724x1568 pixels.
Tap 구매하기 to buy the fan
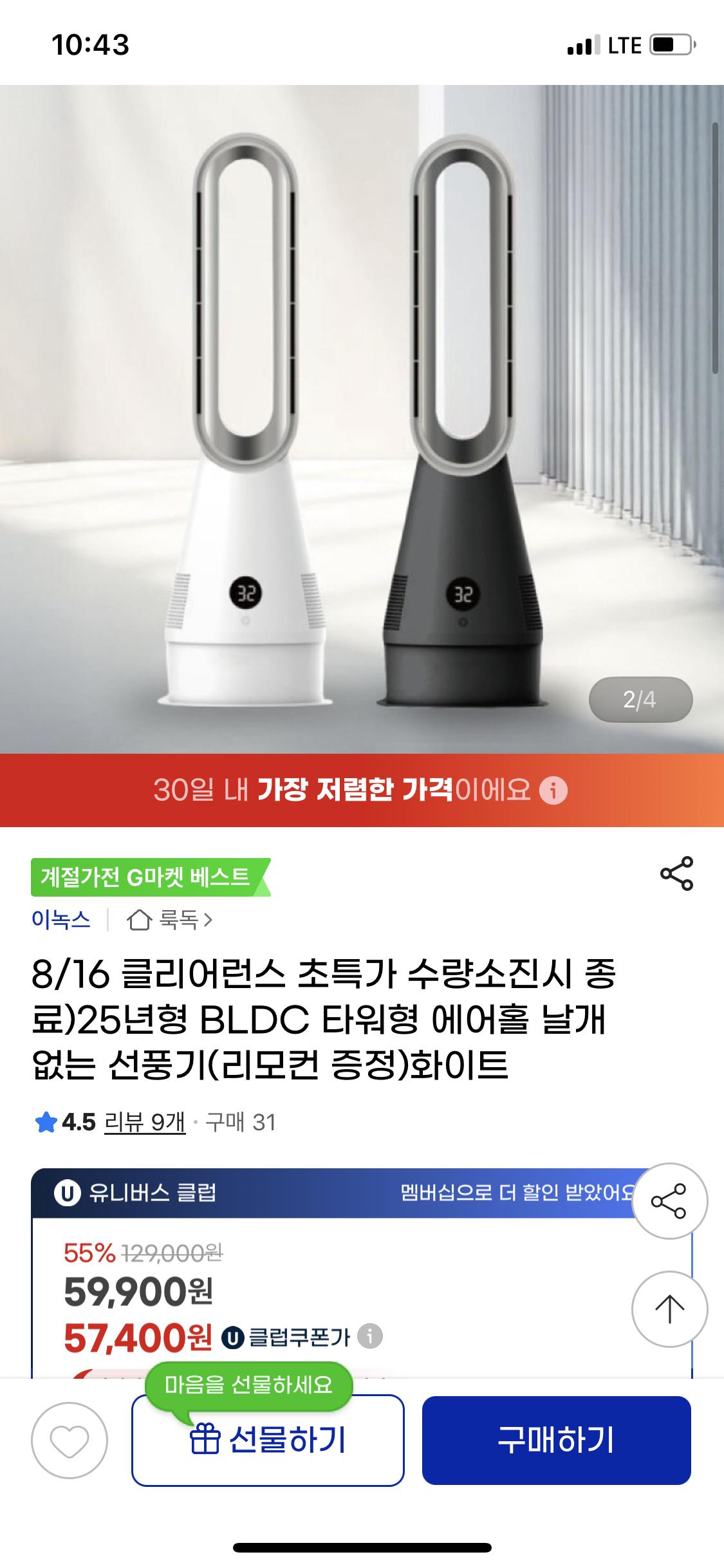tap(556, 1440)
